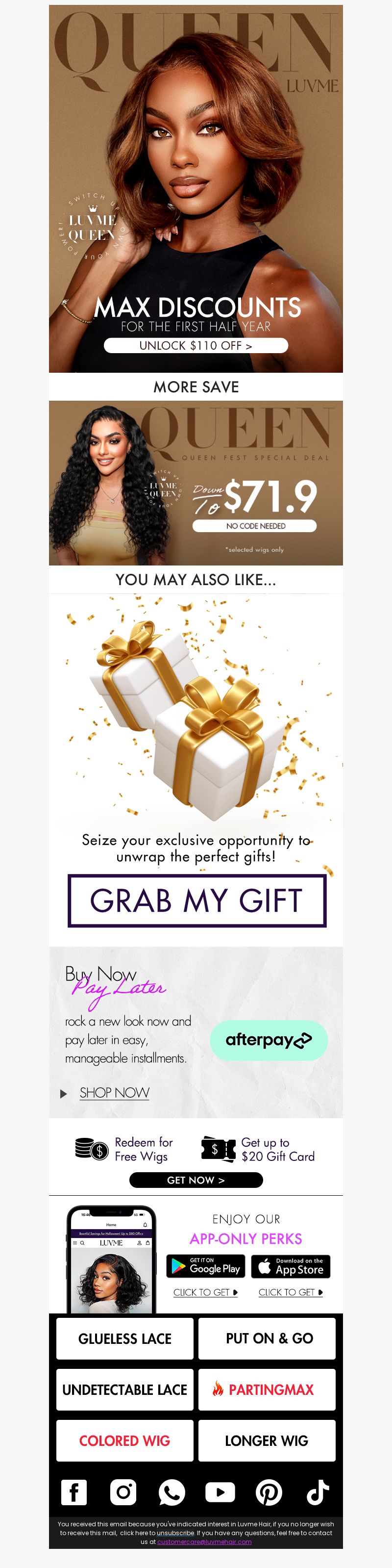Viewport: 392px width, 1568px height.
Task: Tap the GET NOW button
Action: (x=196, y=1180)
